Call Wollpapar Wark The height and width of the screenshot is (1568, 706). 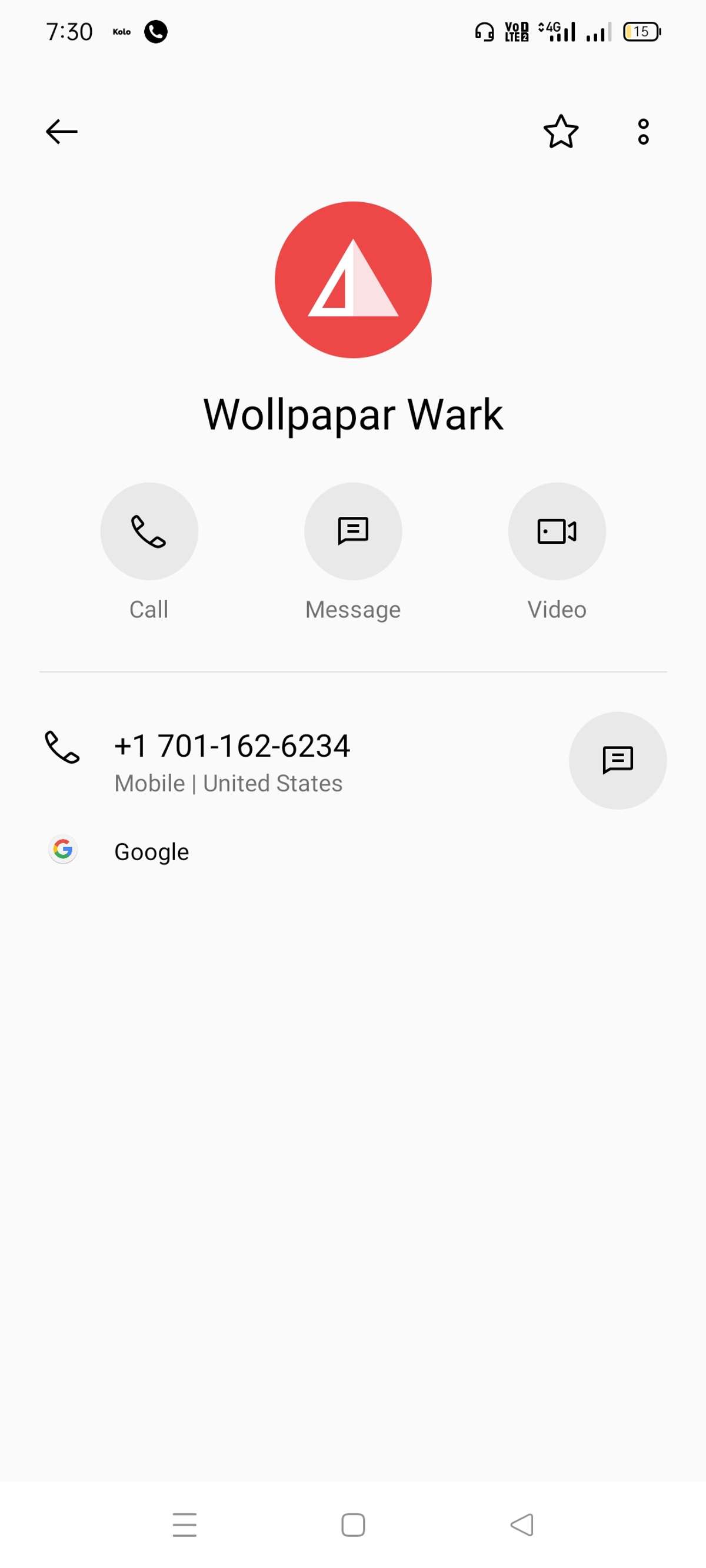[149, 531]
